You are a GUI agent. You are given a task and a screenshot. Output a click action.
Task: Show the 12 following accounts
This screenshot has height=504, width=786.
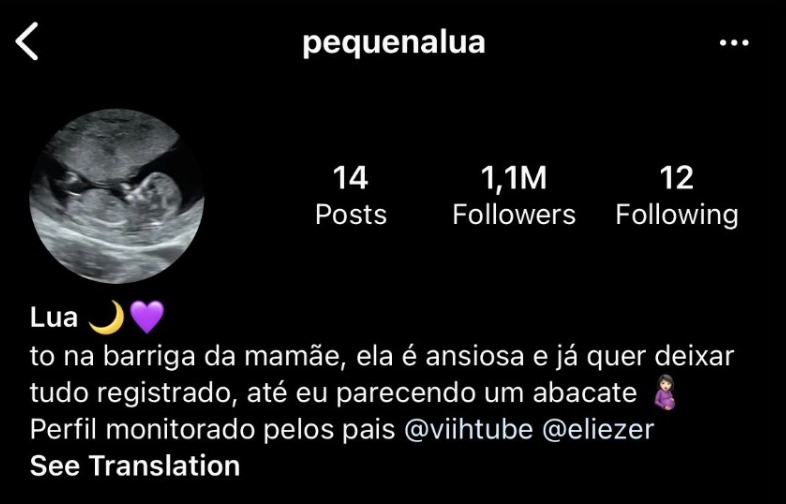676,196
